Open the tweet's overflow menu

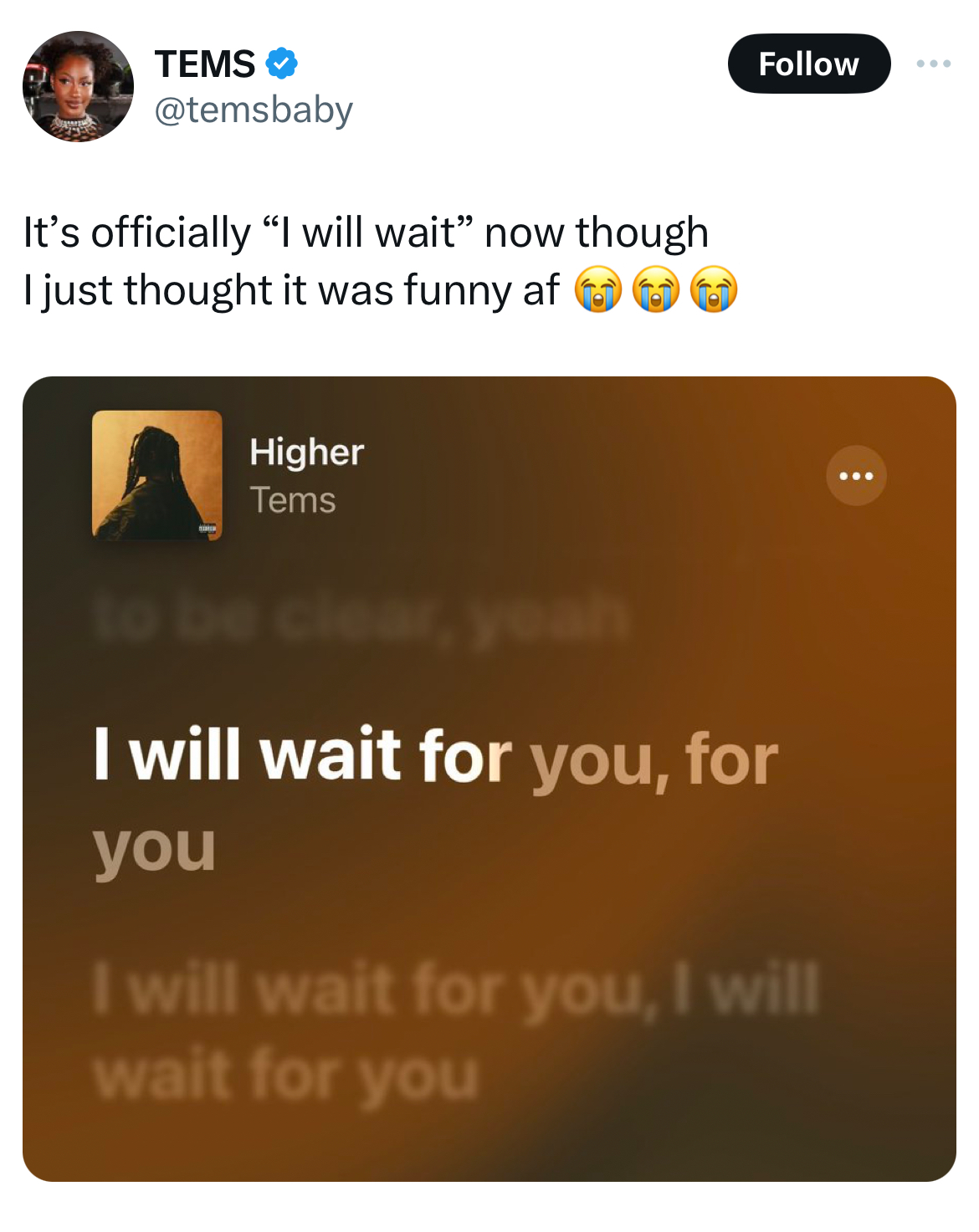(x=933, y=64)
